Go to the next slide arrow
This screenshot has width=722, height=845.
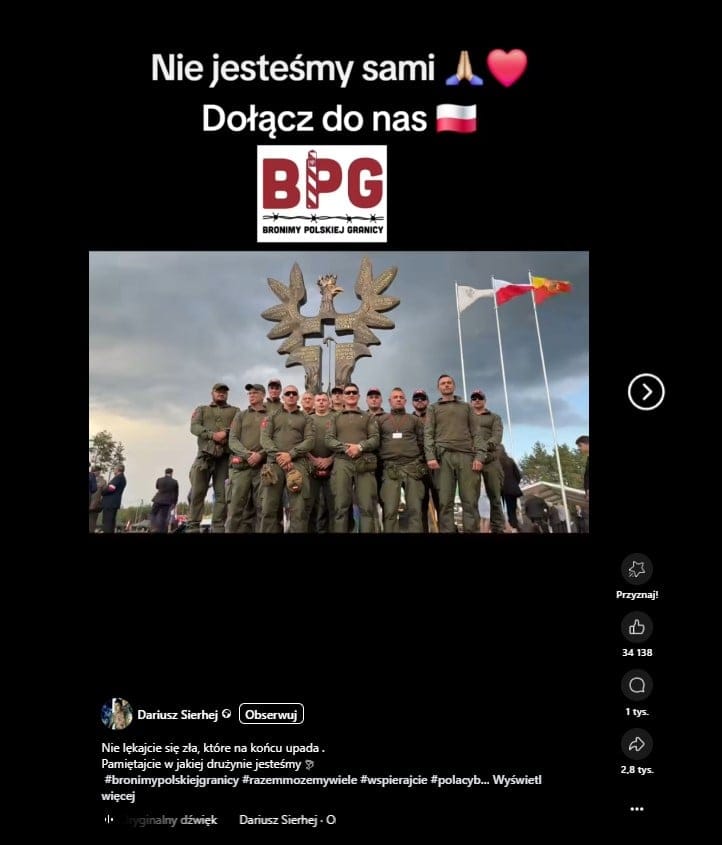point(646,392)
